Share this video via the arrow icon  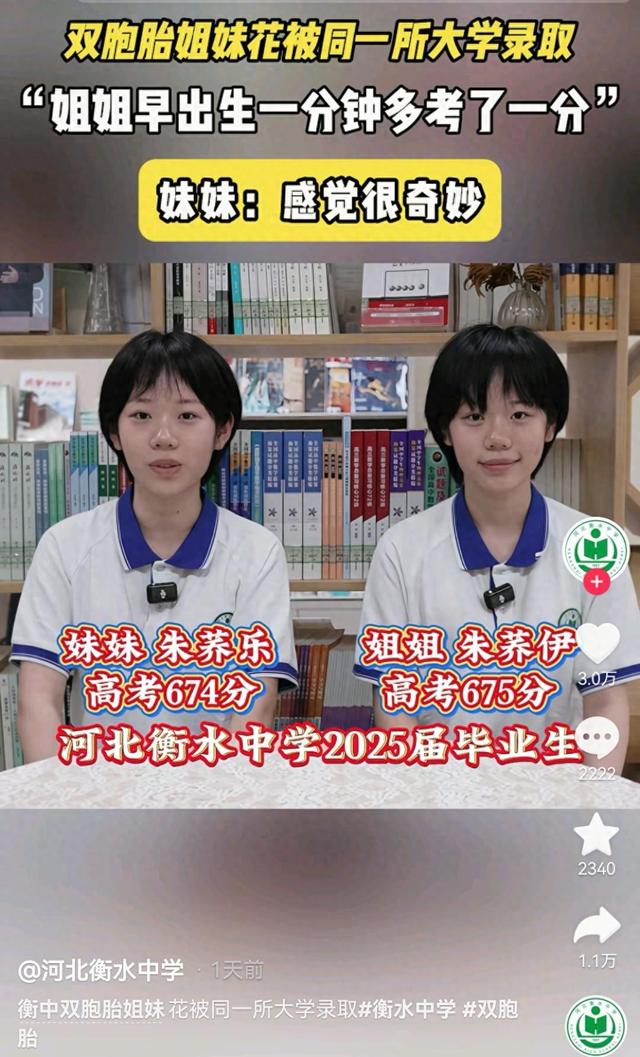597,927
